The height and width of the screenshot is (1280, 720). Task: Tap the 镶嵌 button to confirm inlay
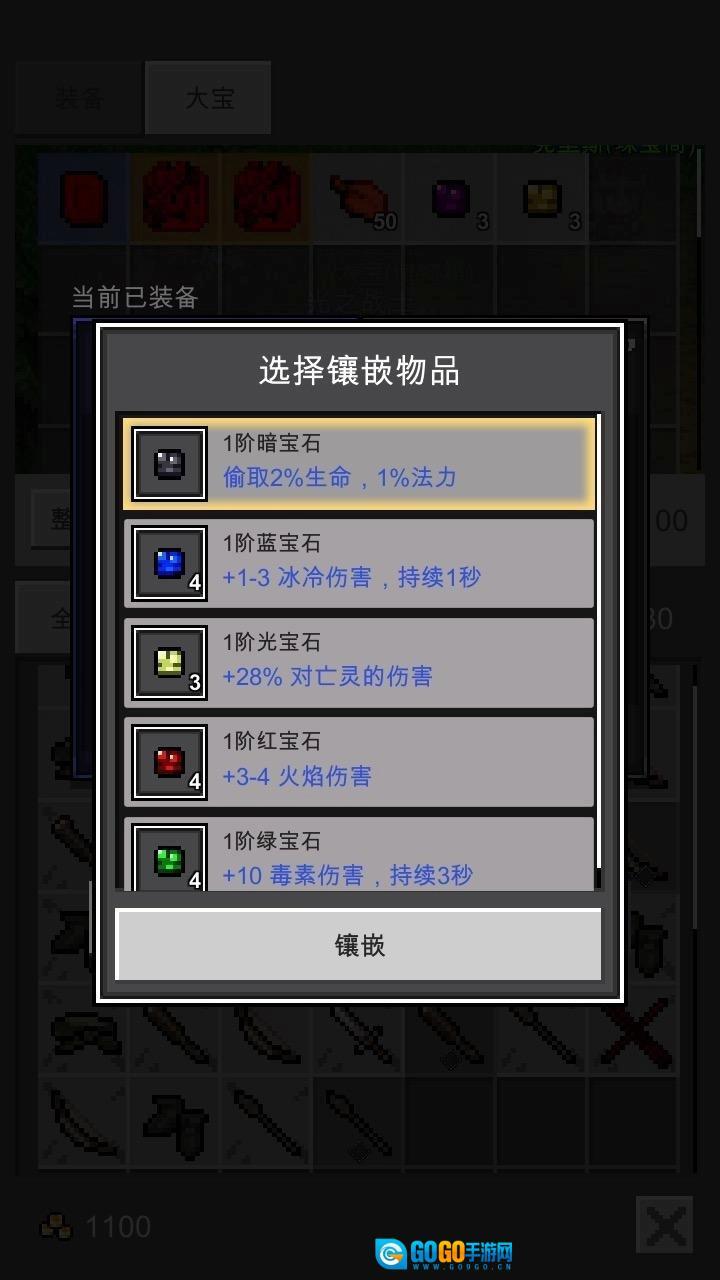pos(359,945)
